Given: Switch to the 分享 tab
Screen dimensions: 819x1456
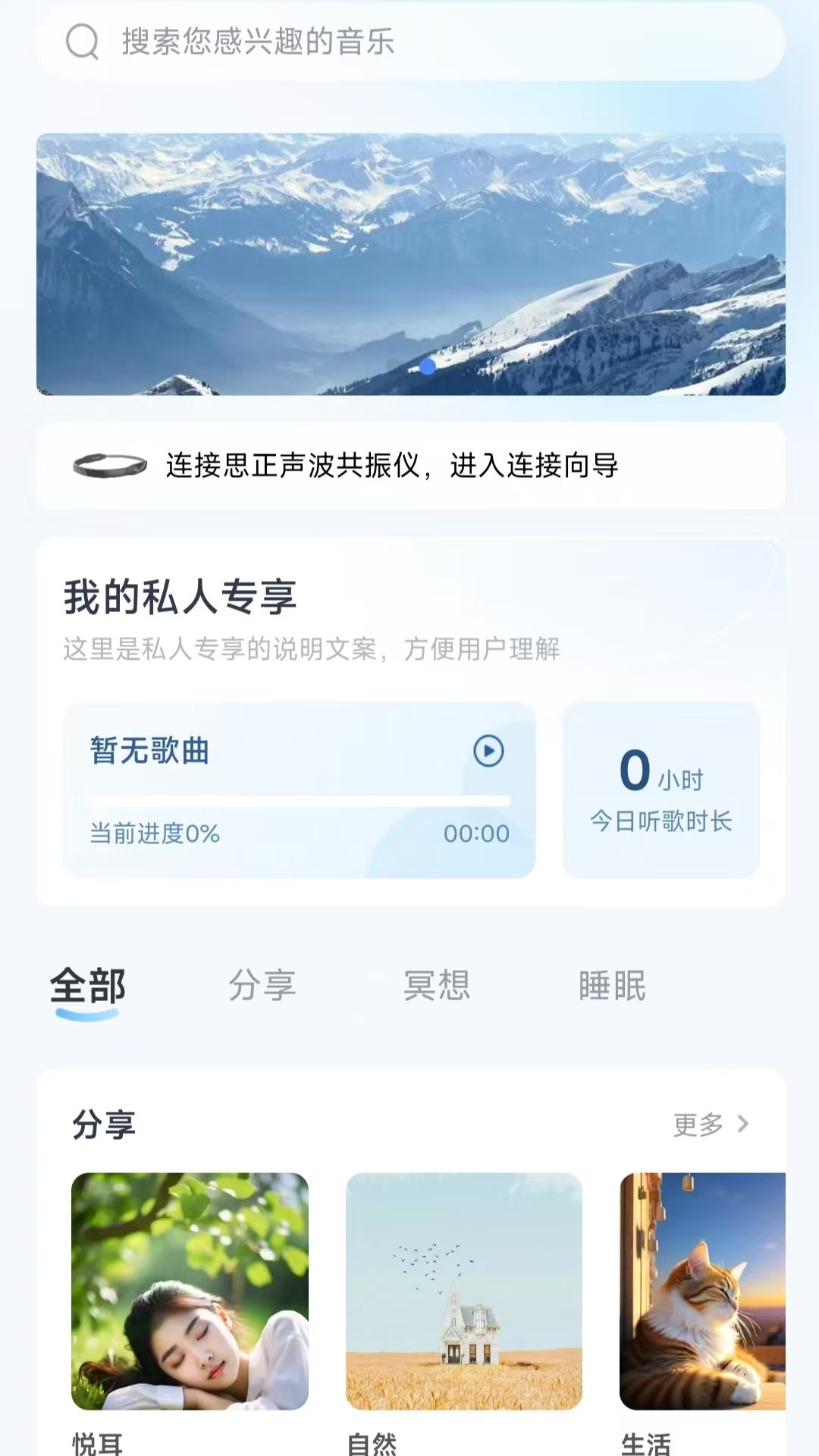Looking at the screenshot, I should point(262,986).
